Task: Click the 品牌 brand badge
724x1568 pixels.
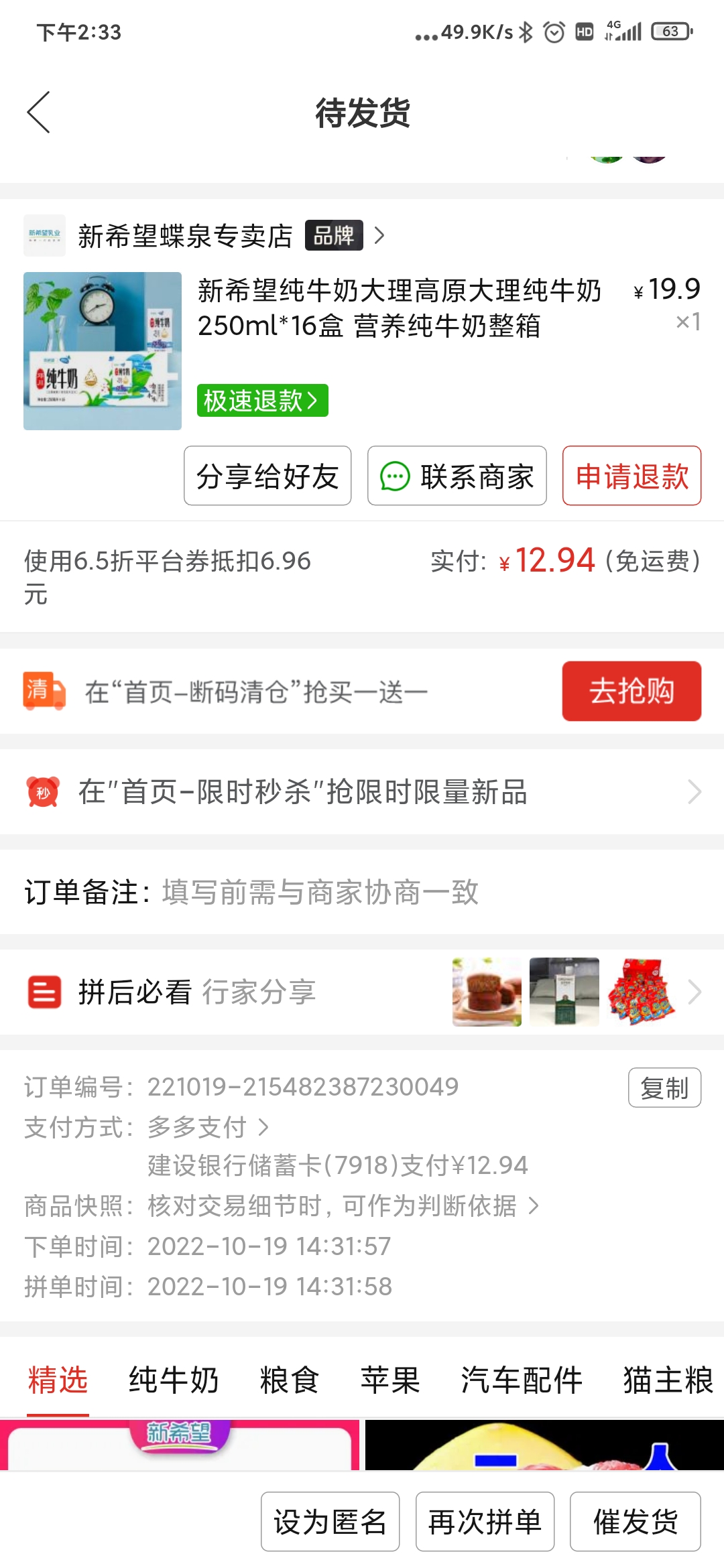Action: pos(333,236)
